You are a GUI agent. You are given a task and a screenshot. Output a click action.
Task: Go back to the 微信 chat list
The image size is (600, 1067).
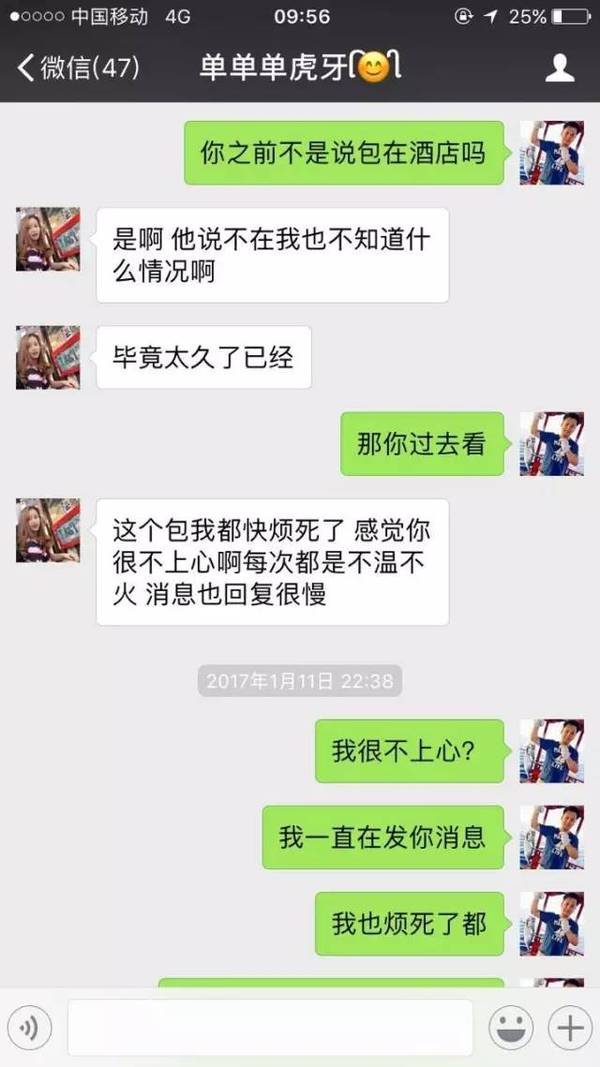point(78,68)
